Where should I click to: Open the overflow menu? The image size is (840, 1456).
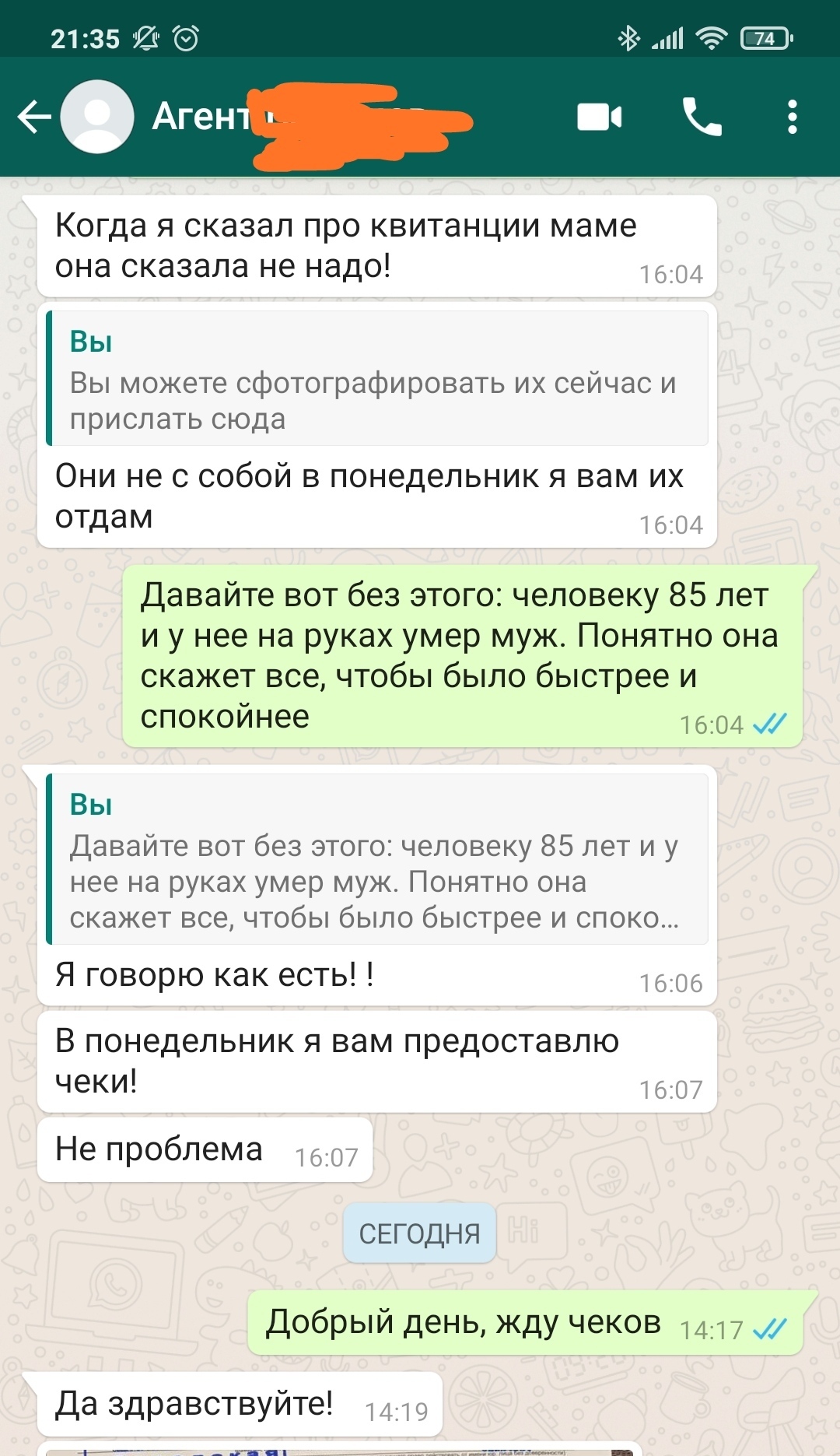click(x=792, y=118)
